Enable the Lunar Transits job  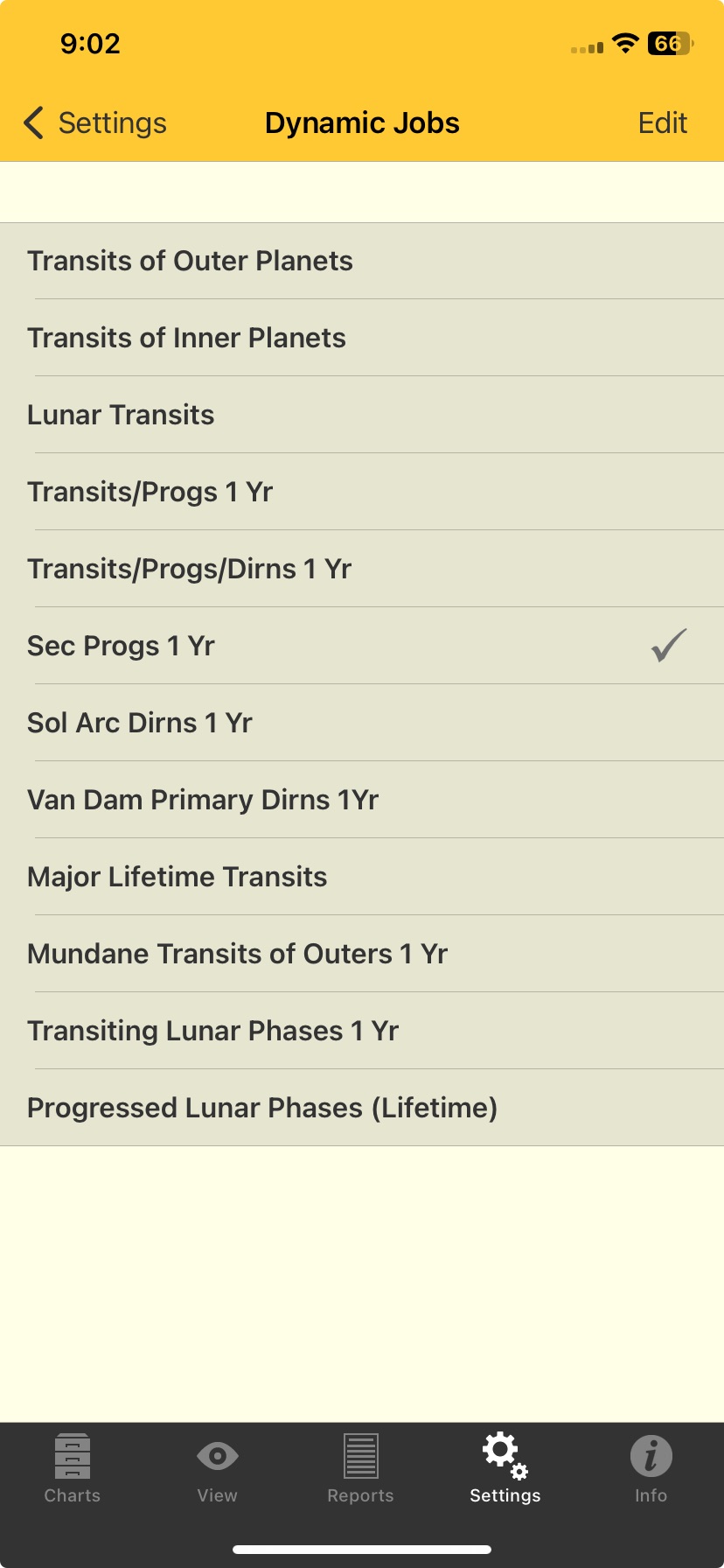pyautogui.click(x=120, y=415)
